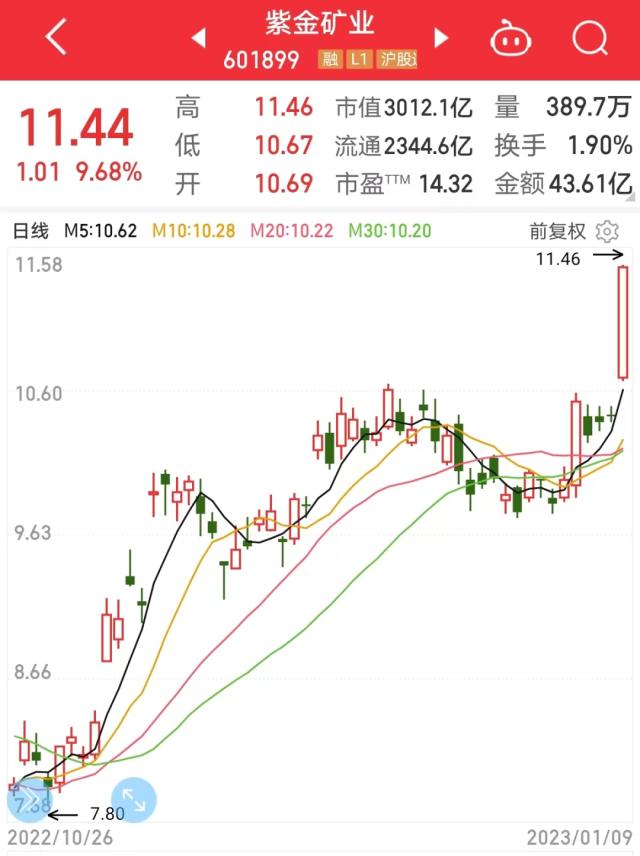Image resolution: width=640 pixels, height=856 pixels.
Task: Switch to the previous stock with left arrow
Action: [198, 38]
